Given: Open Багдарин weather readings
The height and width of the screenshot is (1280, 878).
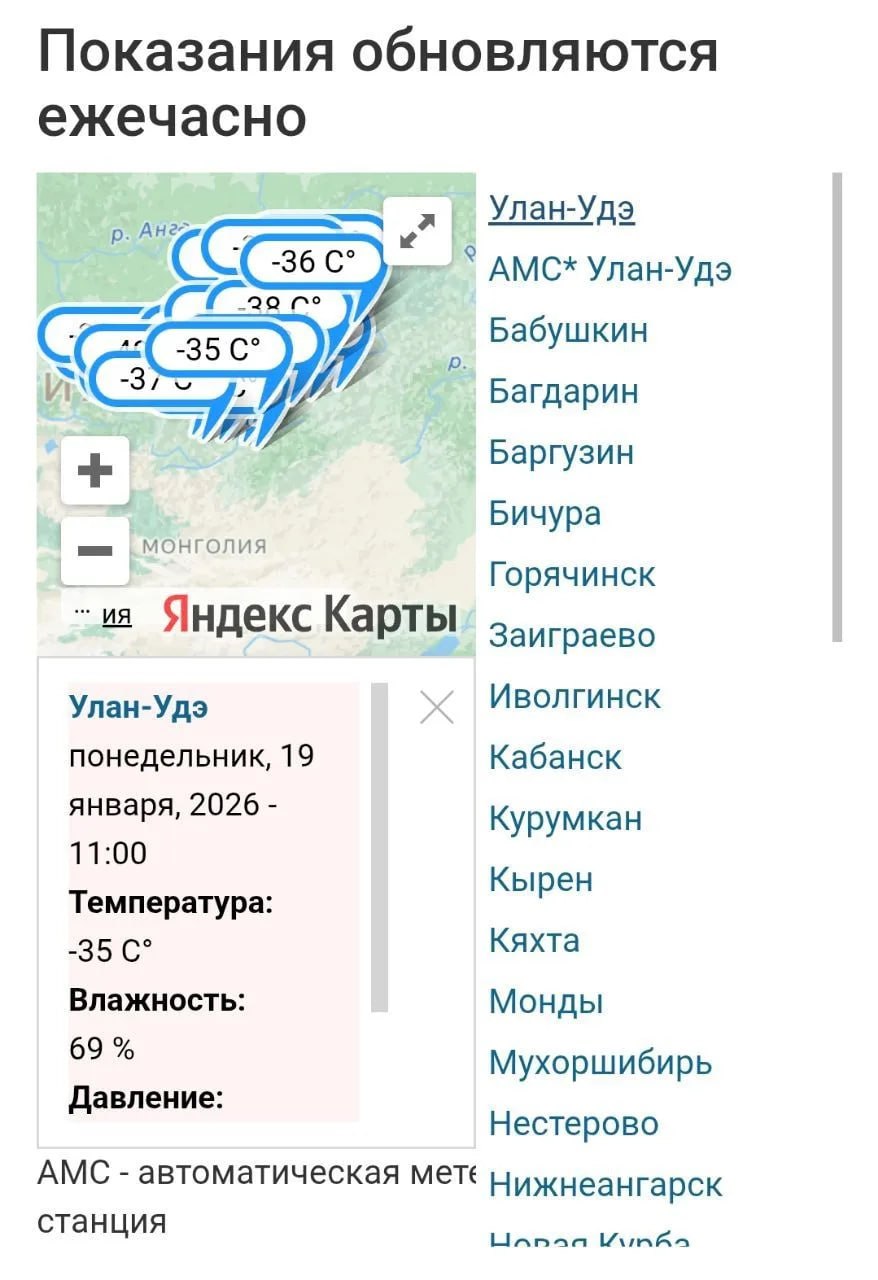Looking at the screenshot, I should [563, 391].
